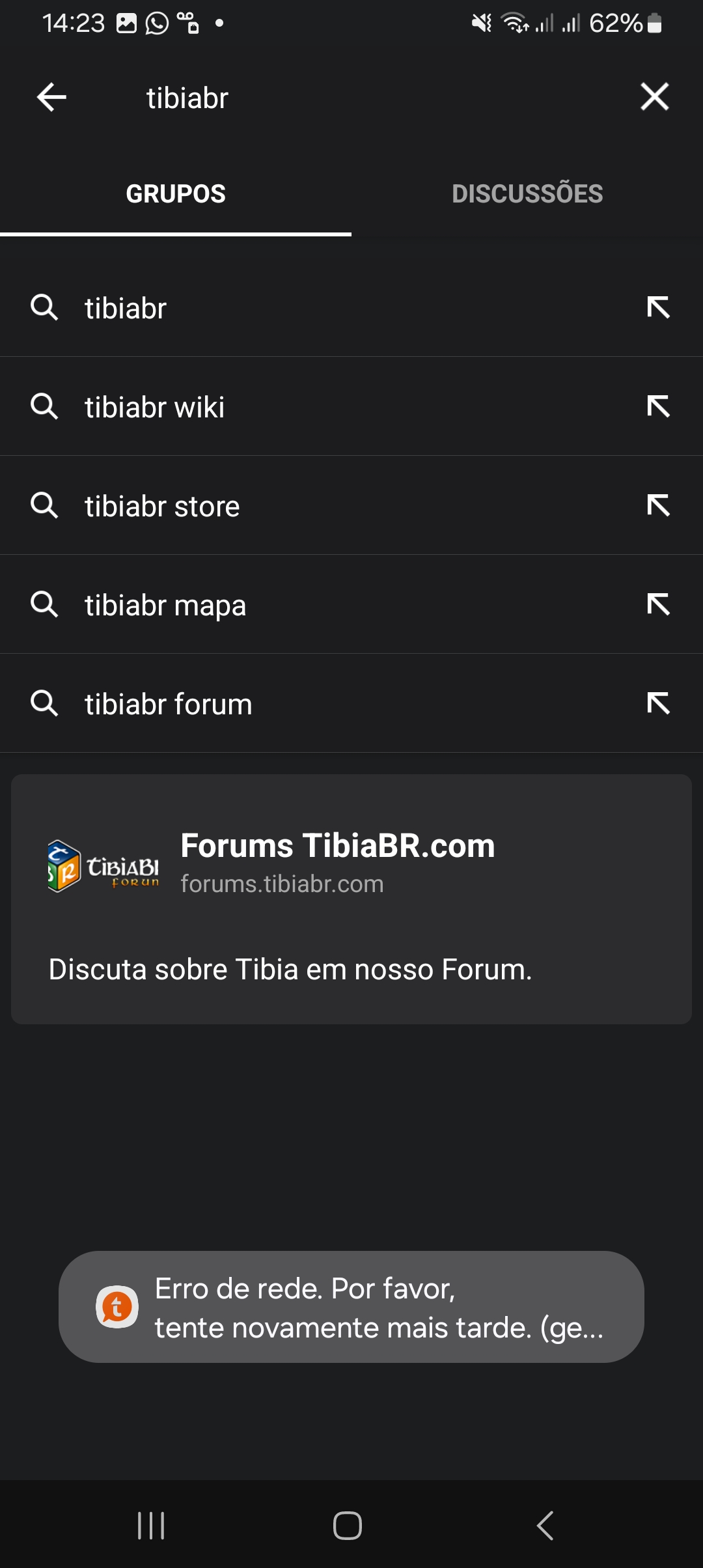The image size is (703, 1568).
Task: Open recent apps from the navigation bar
Action: pos(151,1525)
